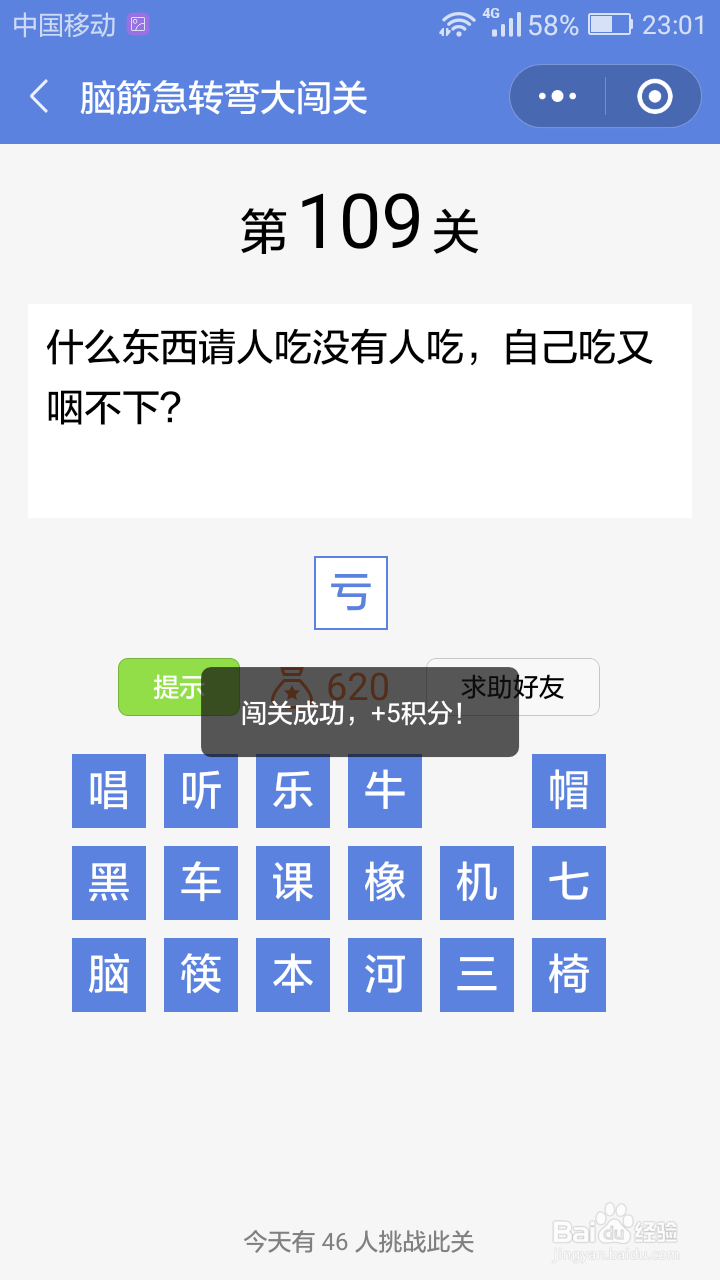Select the character tile 唱
Screen dimensions: 720x1280
pos(108,791)
